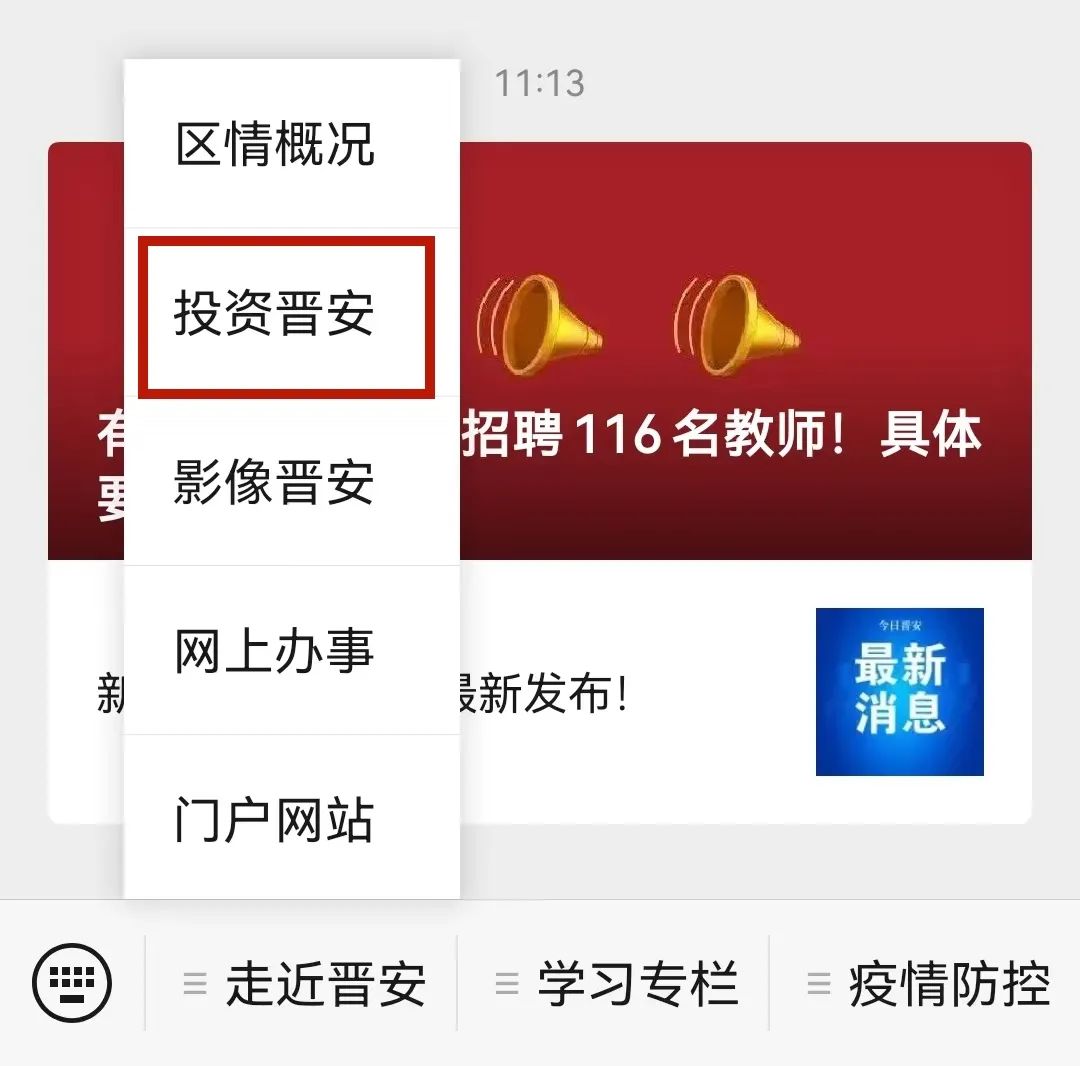The height and width of the screenshot is (1066, 1080).
Task: Tap the 走近晋安 bottom menu
Action: coord(305,984)
